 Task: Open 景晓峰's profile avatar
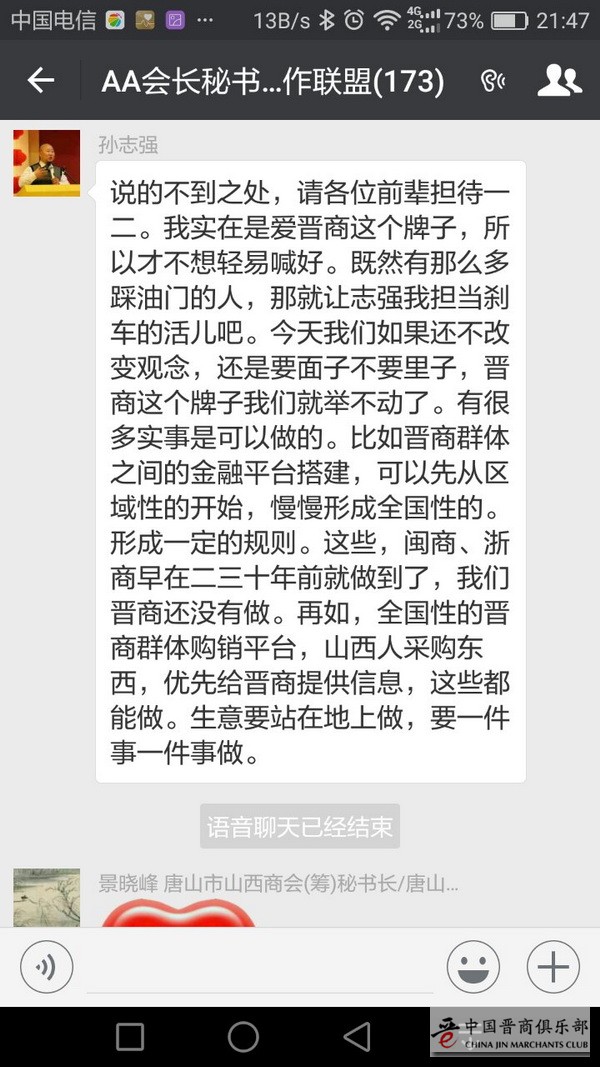coord(46,897)
